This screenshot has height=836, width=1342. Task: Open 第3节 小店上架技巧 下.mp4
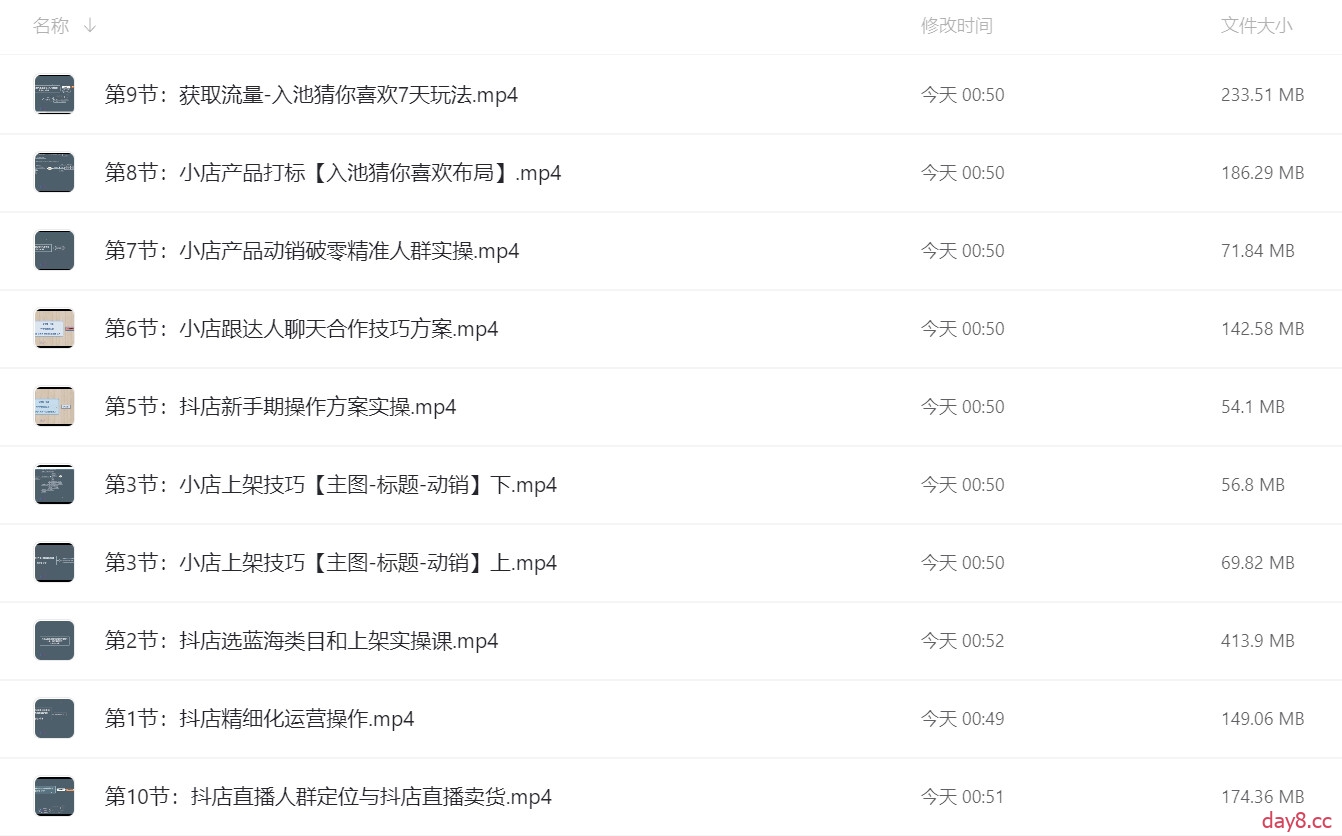tap(331, 485)
